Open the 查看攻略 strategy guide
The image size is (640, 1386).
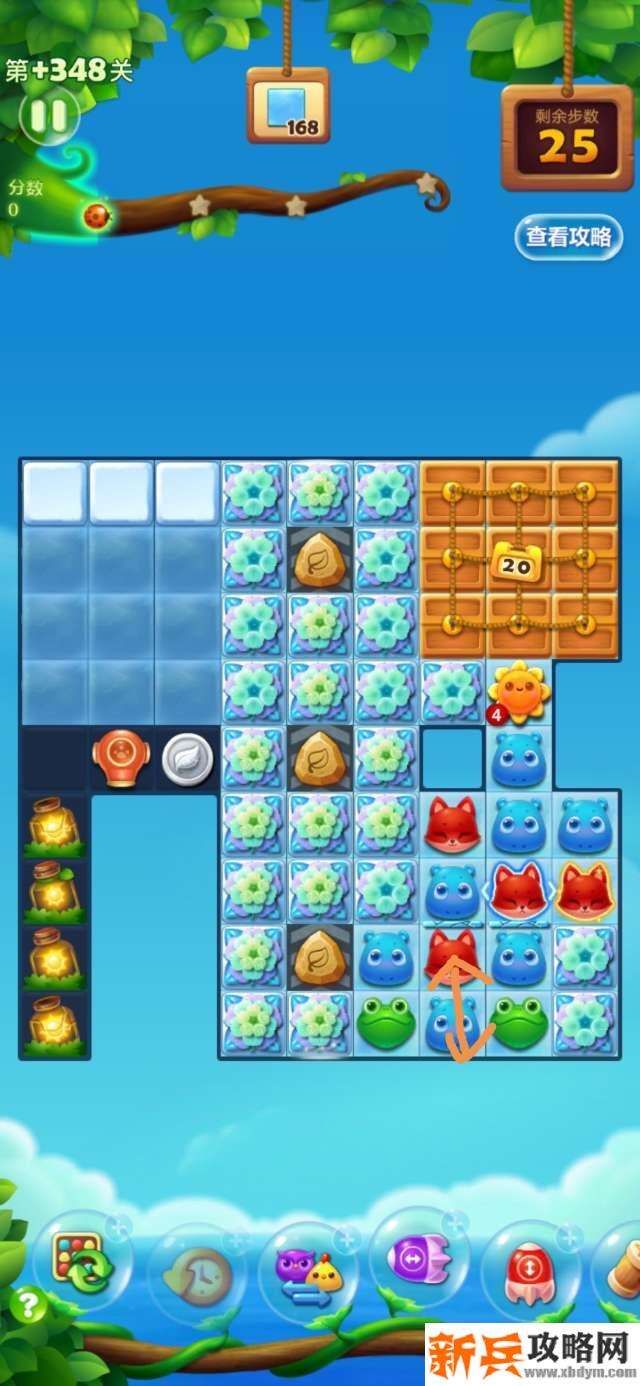(x=568, y=237)
